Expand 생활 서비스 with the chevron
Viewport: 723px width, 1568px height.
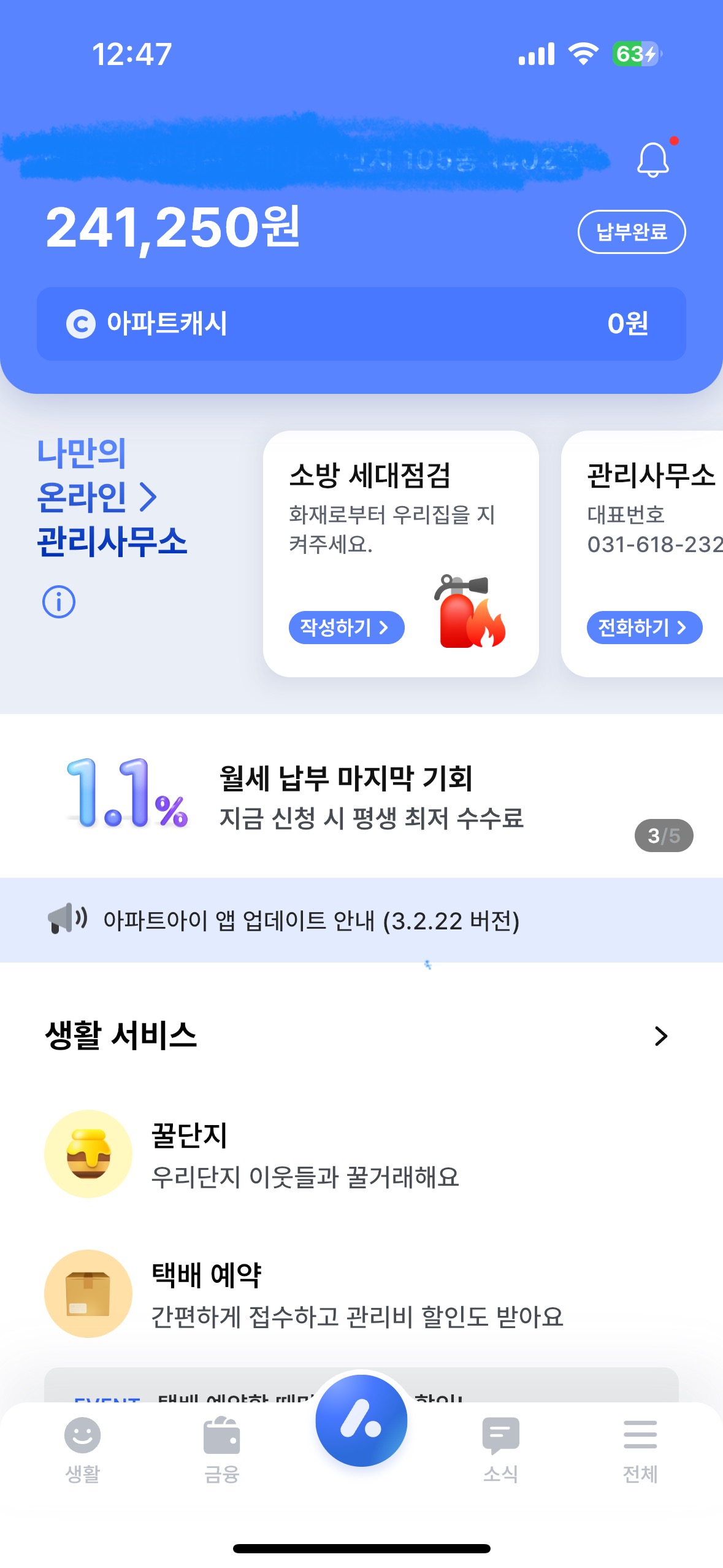click(660, 1036)
